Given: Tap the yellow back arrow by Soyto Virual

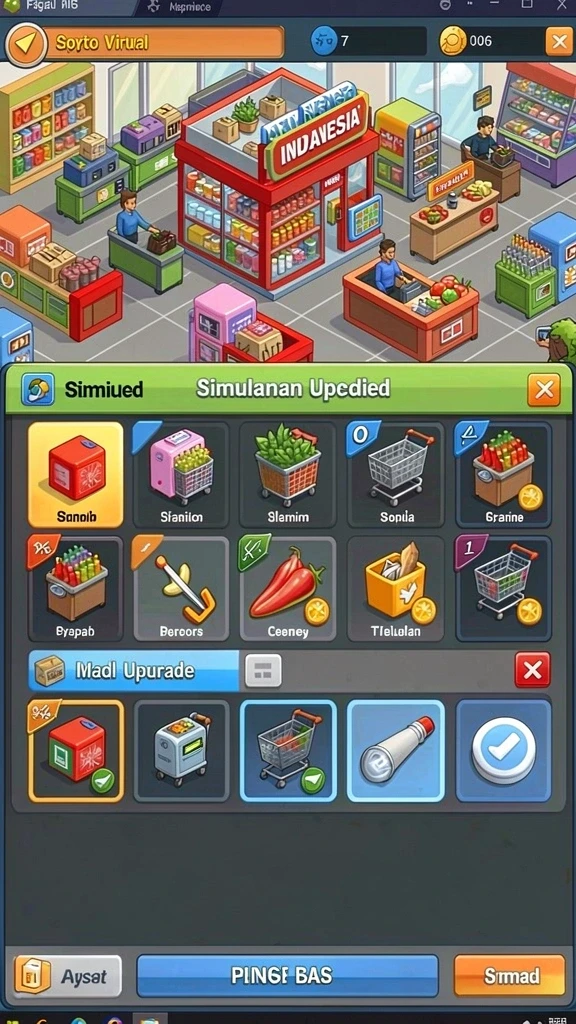Looking at the screenshot, I should pos(25,44).
